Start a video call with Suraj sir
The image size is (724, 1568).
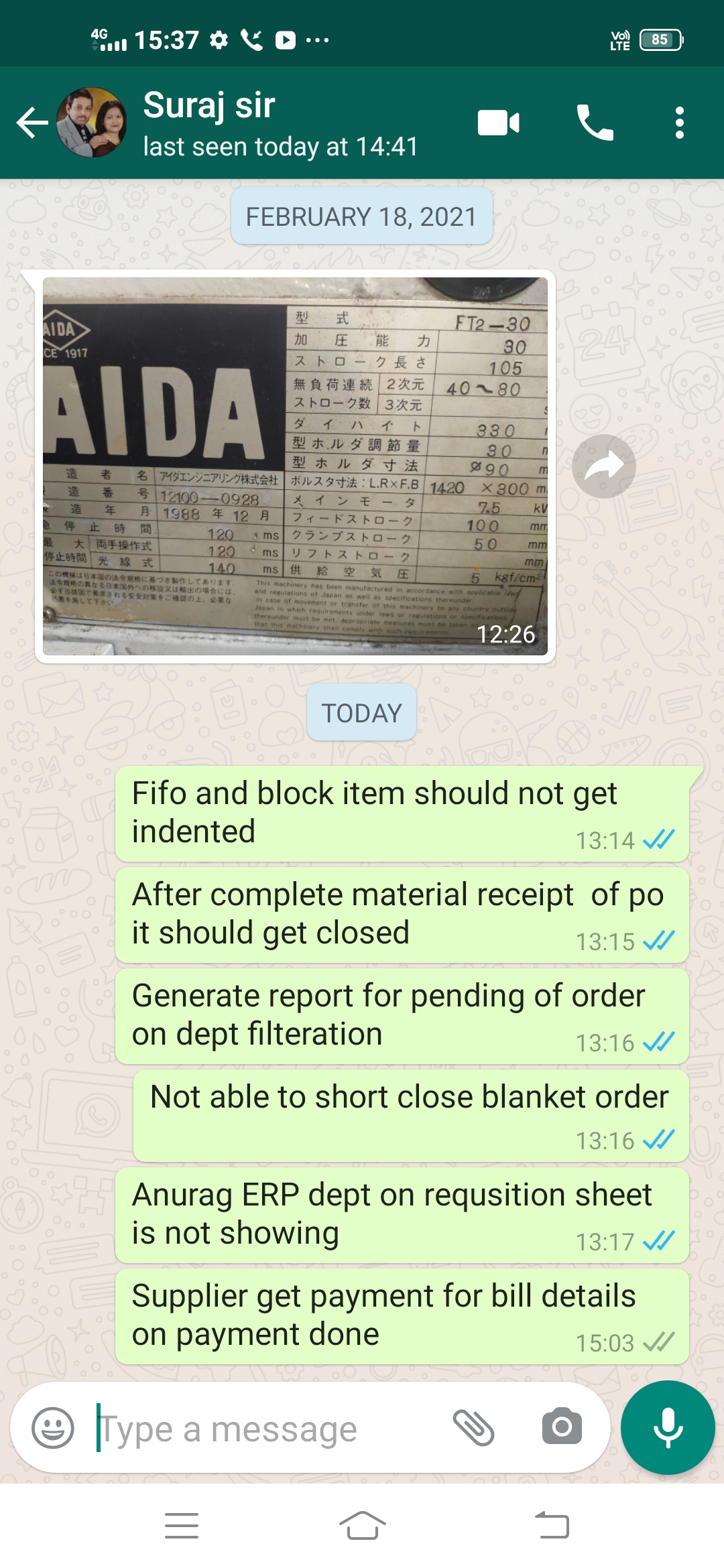(498, 123)
